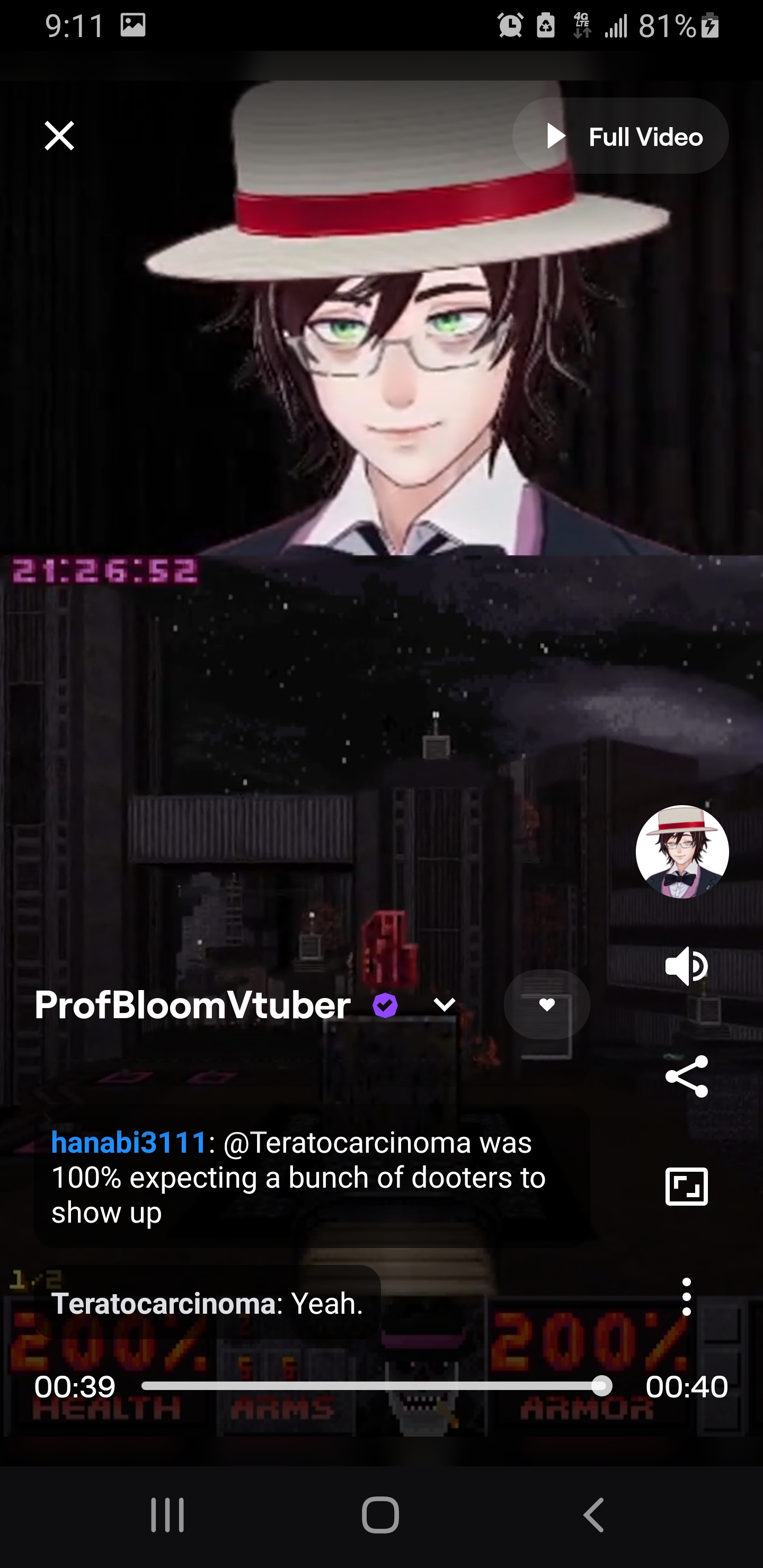Go back using system navigation
Viewport: 763px width, 1568px height.
594,1515
